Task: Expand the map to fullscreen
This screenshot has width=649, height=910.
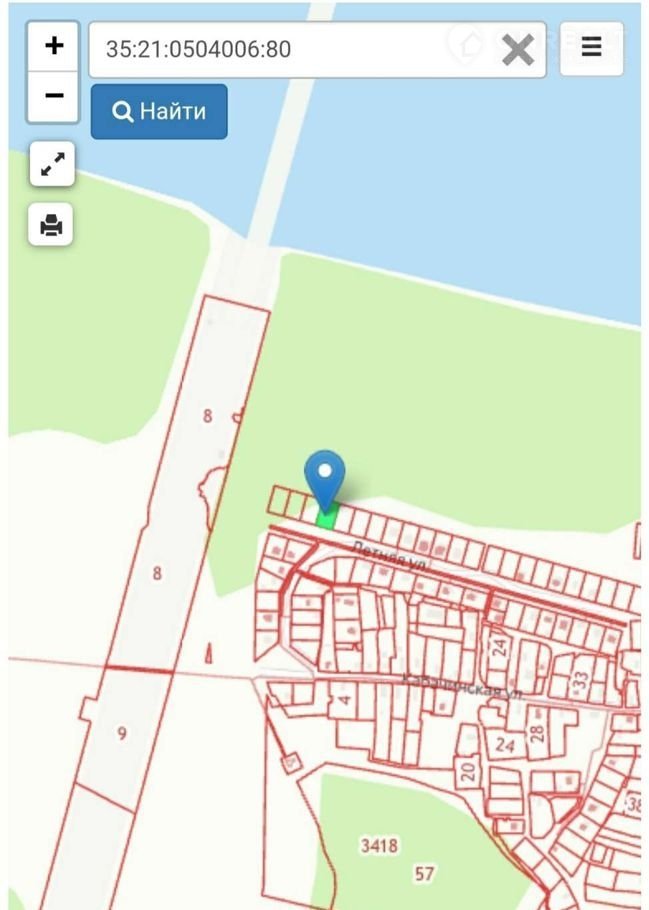Action: pos(51,165)
